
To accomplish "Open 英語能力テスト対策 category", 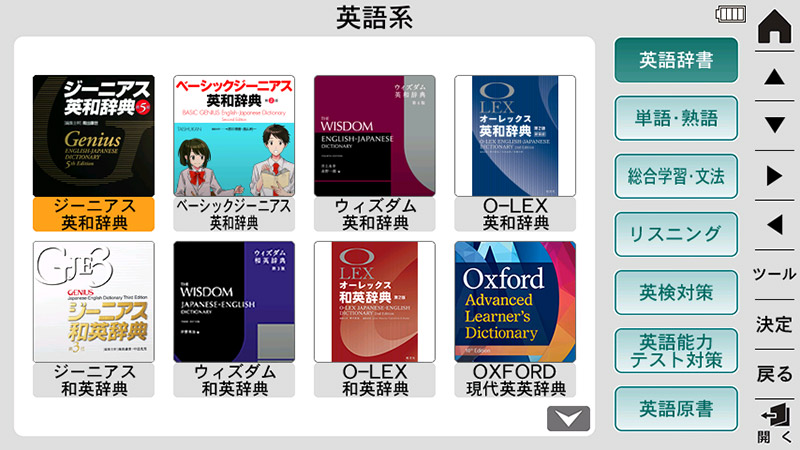I will pos(676,350).
